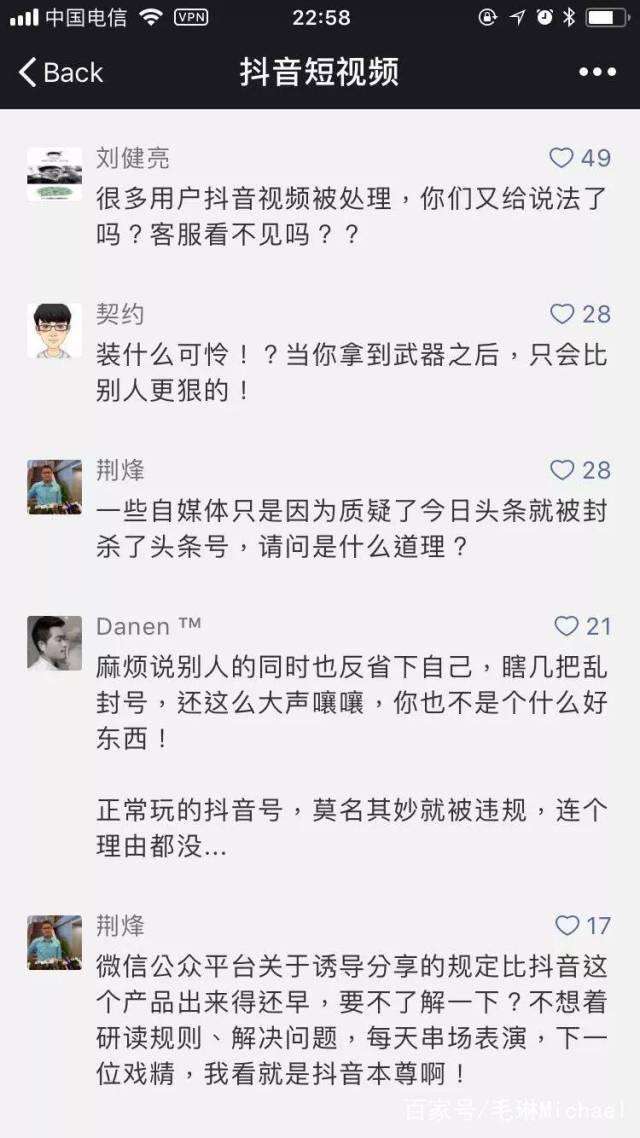Viewport: 640px width, 1138px height.
Task: Like the comment by Danen ™
Action: 566,626
